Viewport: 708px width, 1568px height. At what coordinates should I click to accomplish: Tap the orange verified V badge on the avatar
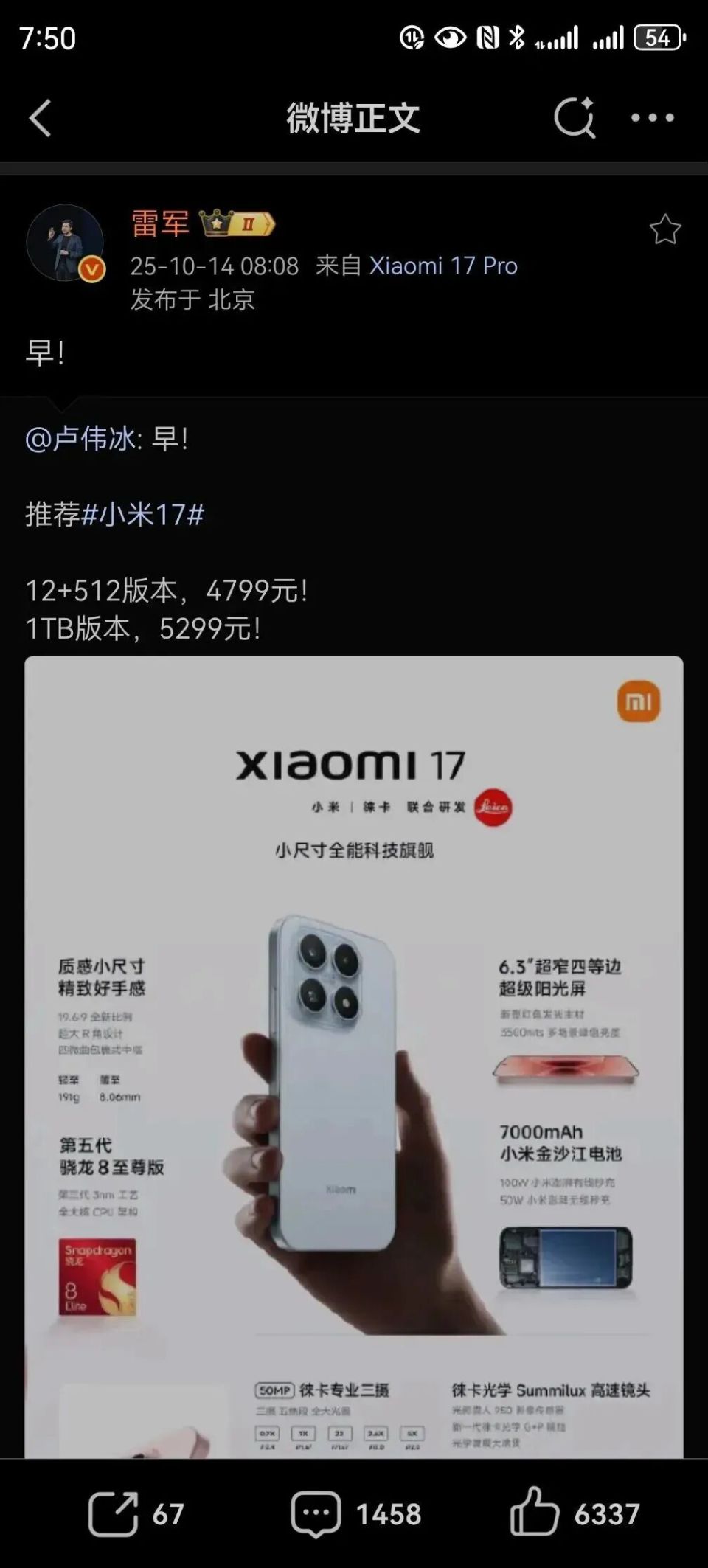pyautogui.click(x=90, y=267)
